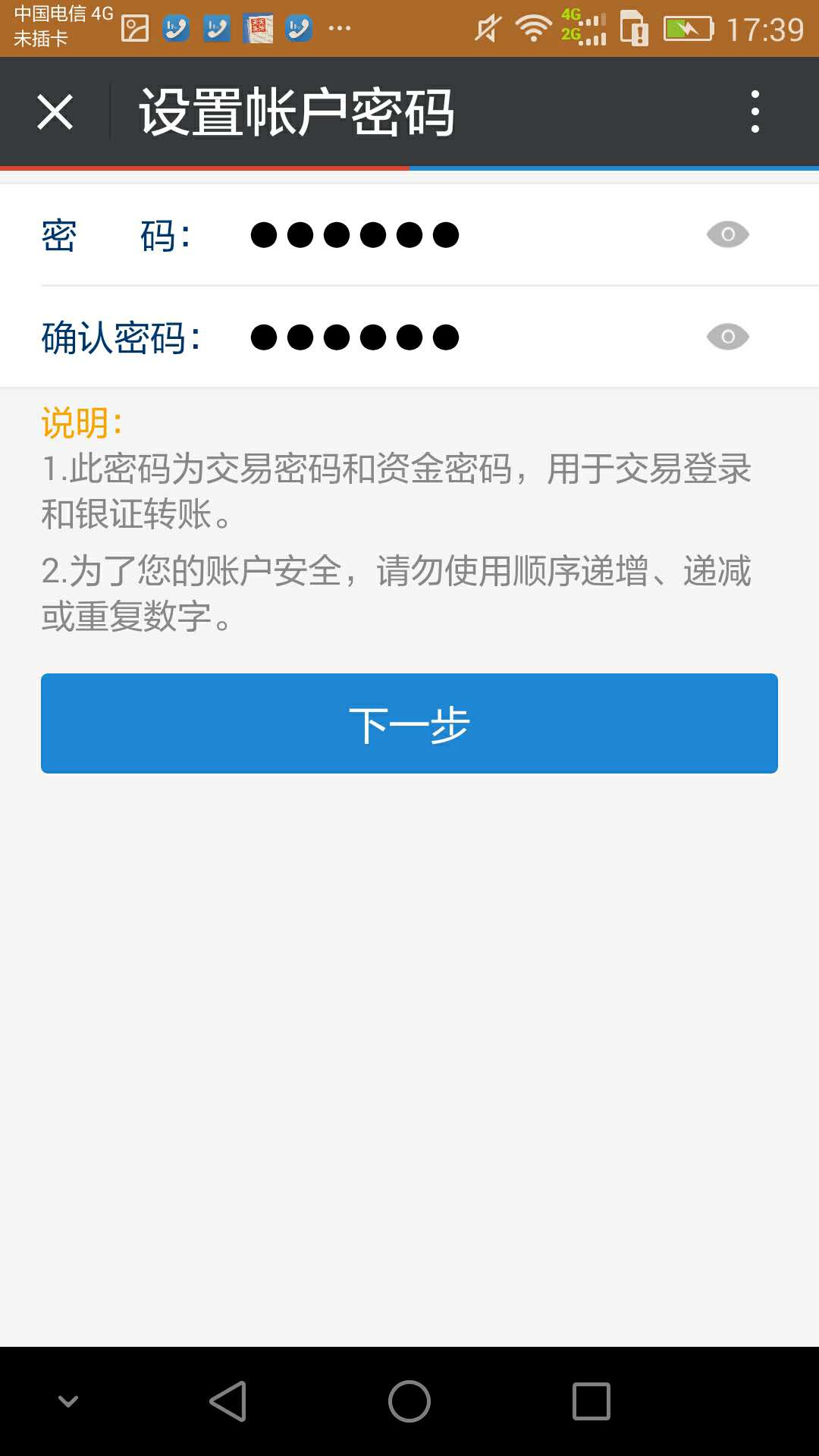
Task: Open the three-dot overflow menu
Action: (755, 111)
